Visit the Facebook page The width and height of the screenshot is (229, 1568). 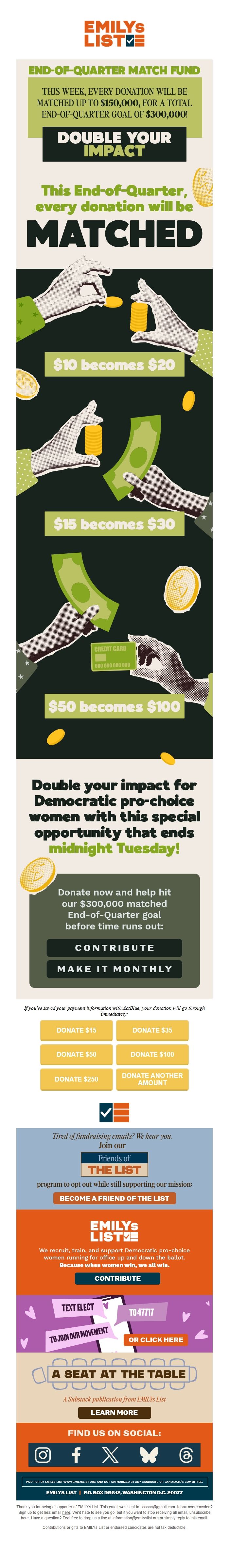76,1455
